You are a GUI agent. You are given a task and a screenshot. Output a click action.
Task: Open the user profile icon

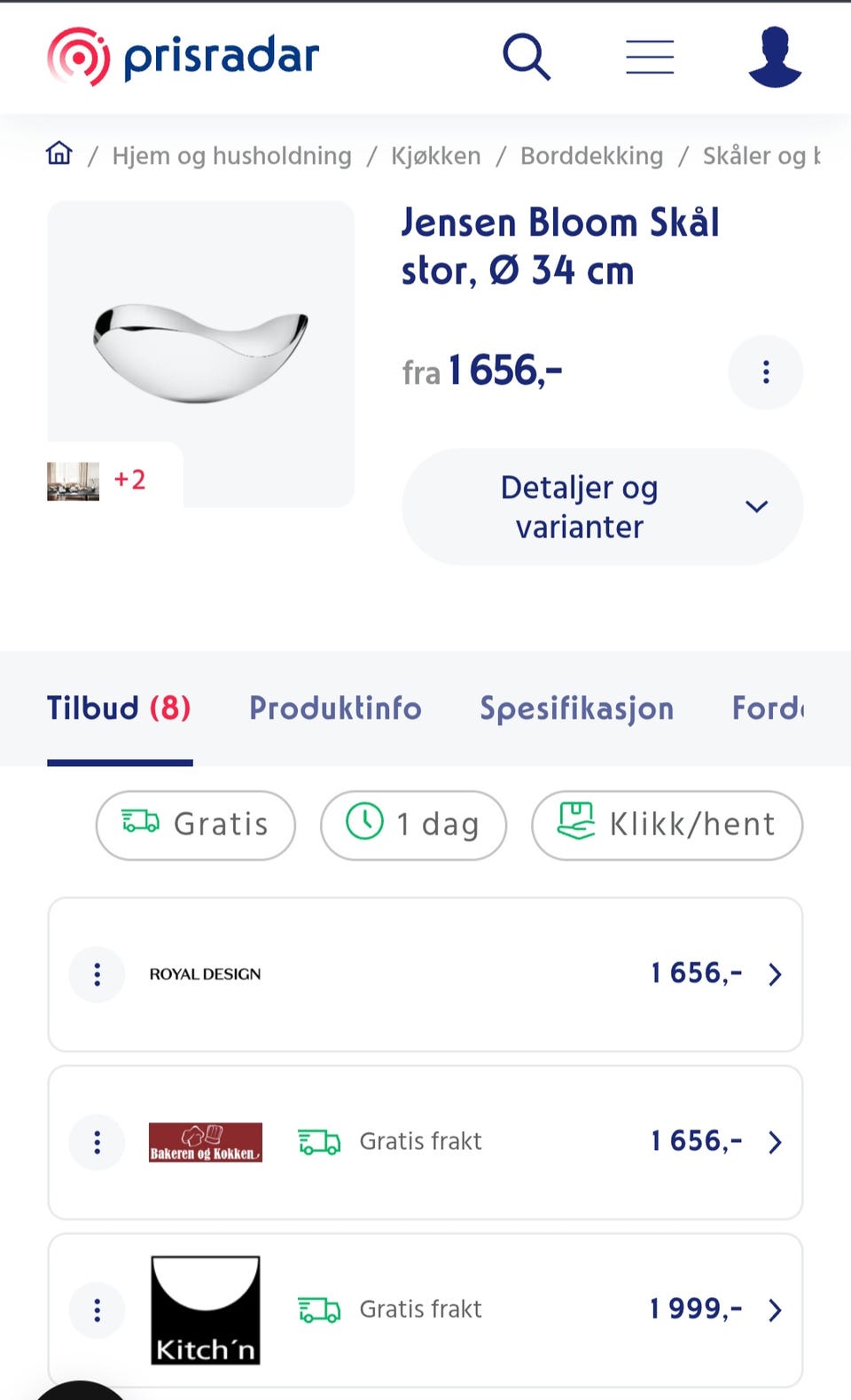[x=775, y=57]
